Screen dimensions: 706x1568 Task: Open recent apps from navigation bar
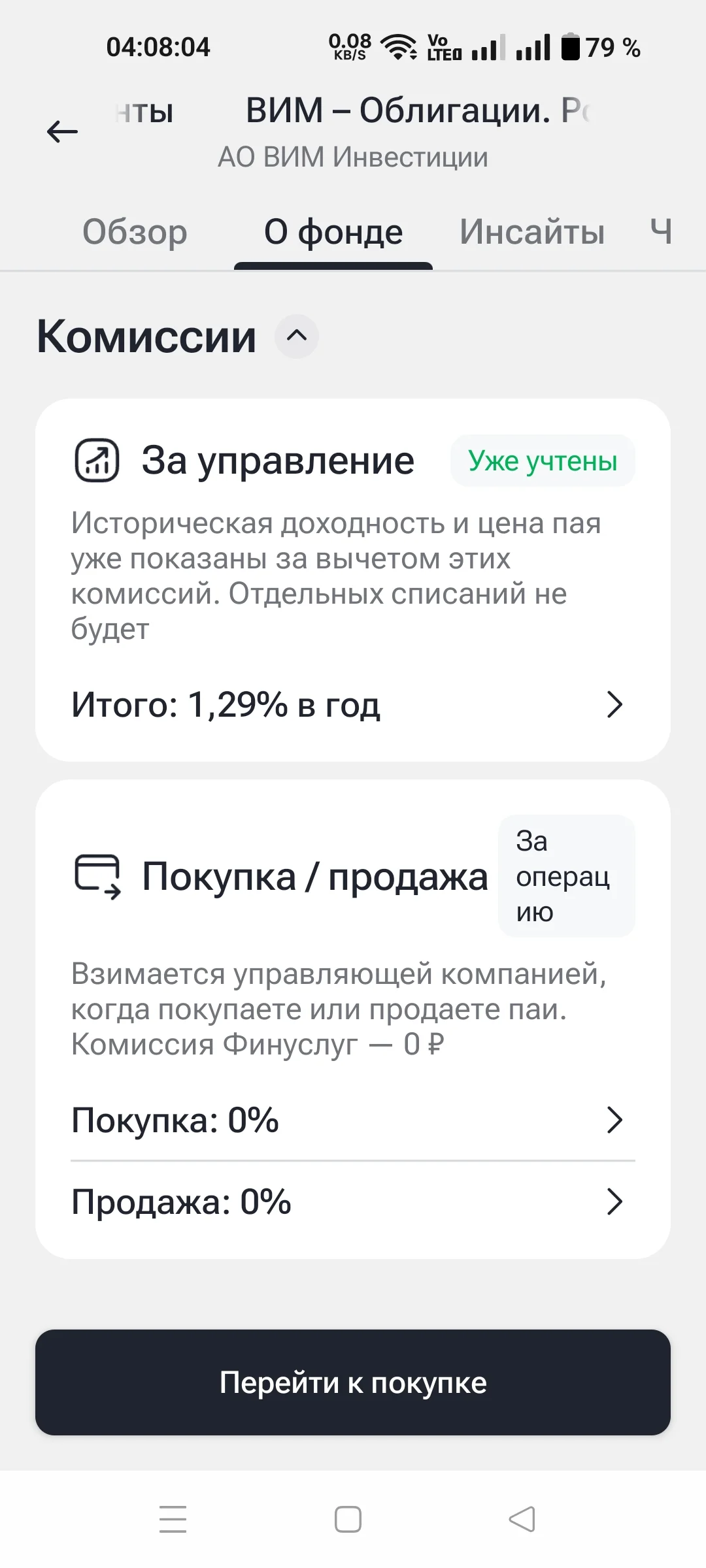173,1519
